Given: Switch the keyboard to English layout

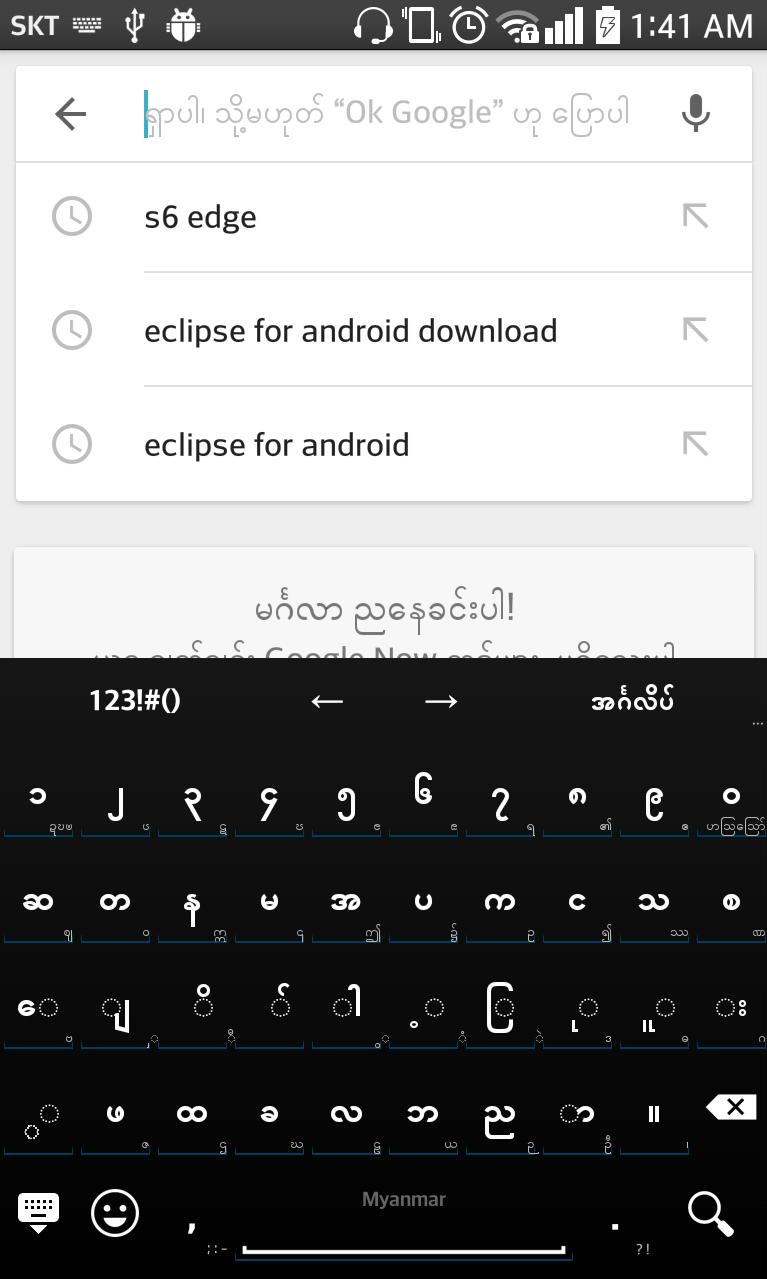Looking at the screenshot, I should pos(633,700).
